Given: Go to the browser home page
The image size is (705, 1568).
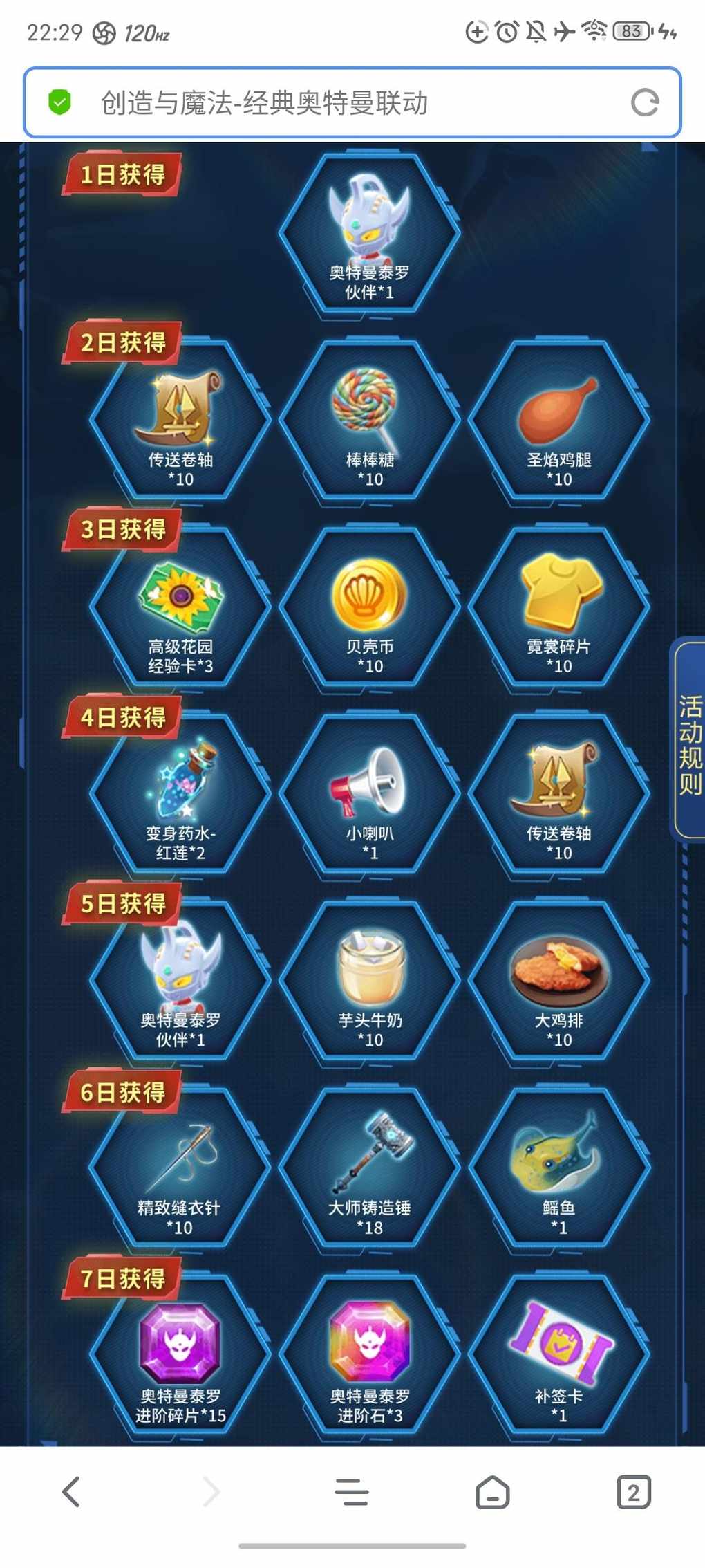Looking at the screenshot, I should coord(492,1492).
